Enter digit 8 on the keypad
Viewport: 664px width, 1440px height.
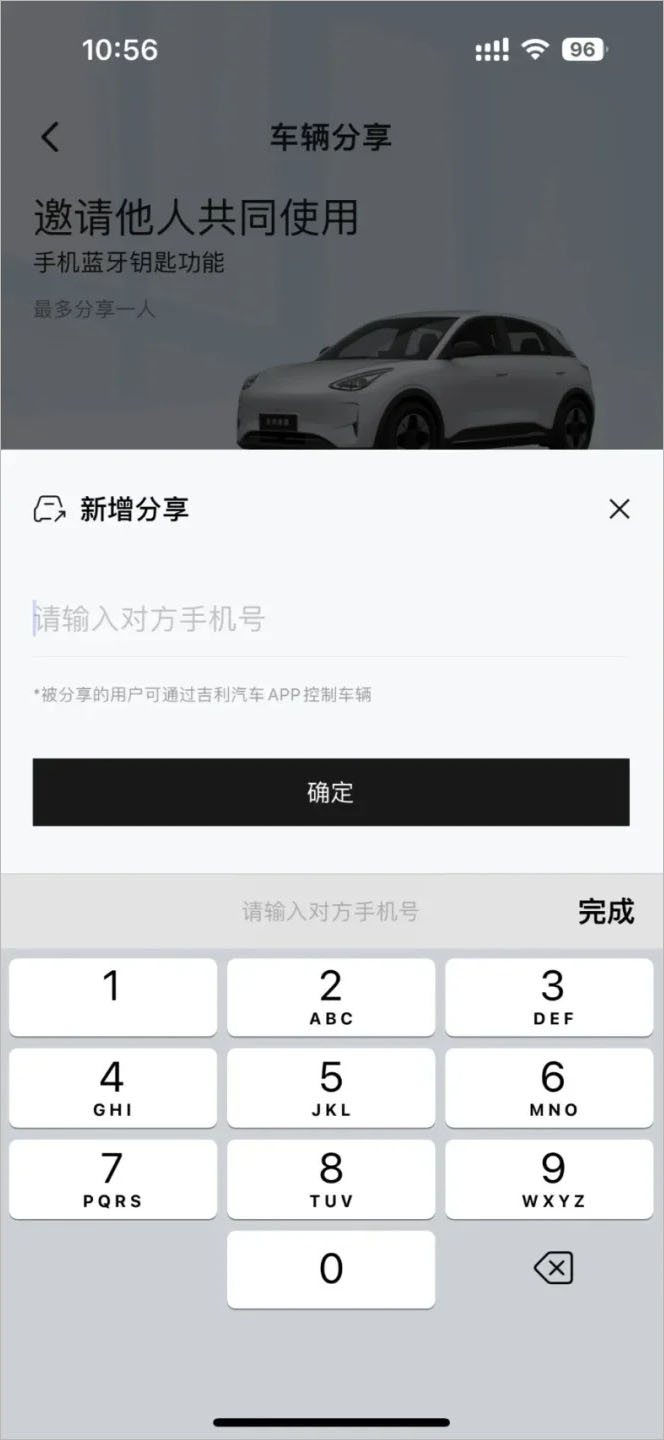(x=331, y=1179)
